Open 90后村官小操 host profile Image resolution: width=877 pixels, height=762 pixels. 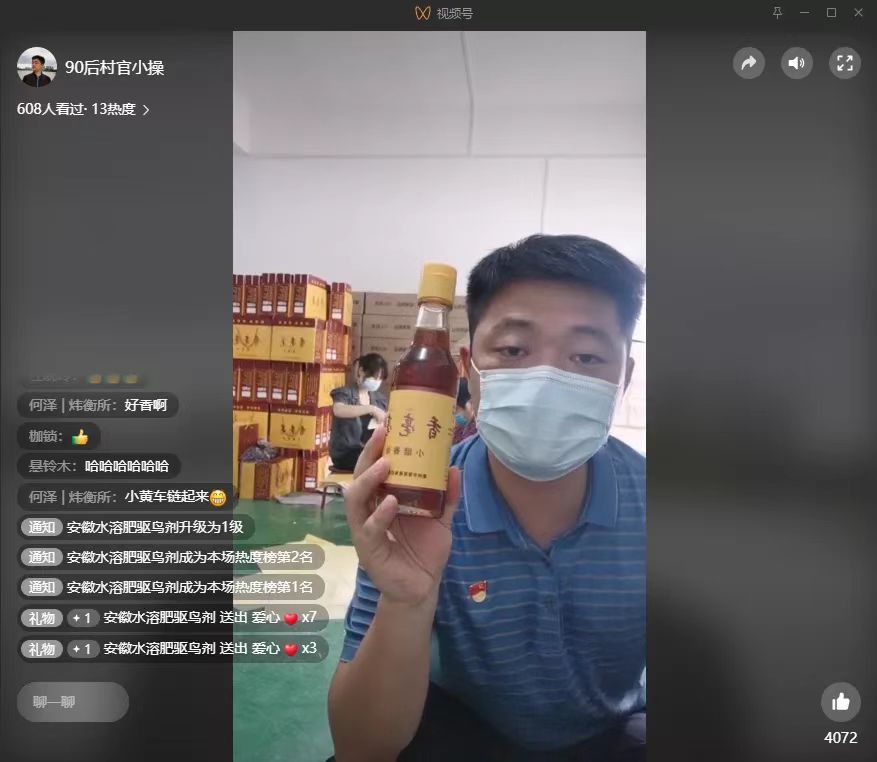37,67
